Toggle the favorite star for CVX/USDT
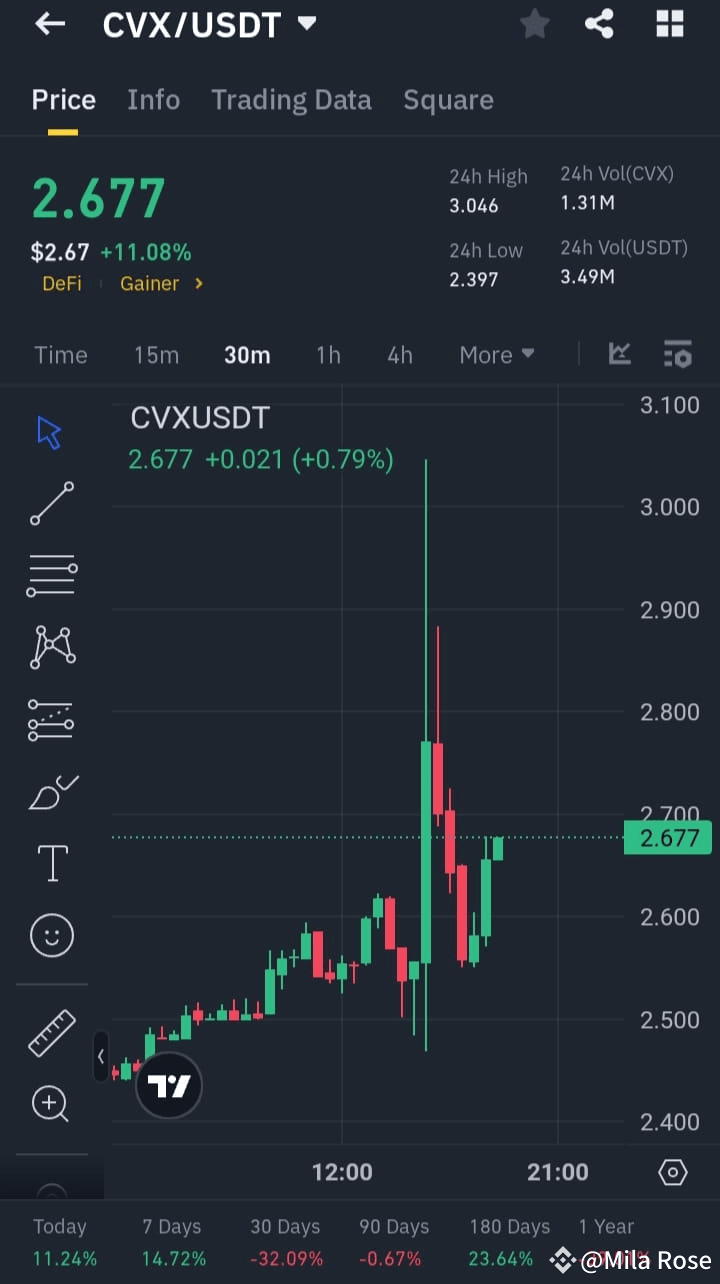The height and width of the screenshot is (1284, 720). (x=534, y=24)
